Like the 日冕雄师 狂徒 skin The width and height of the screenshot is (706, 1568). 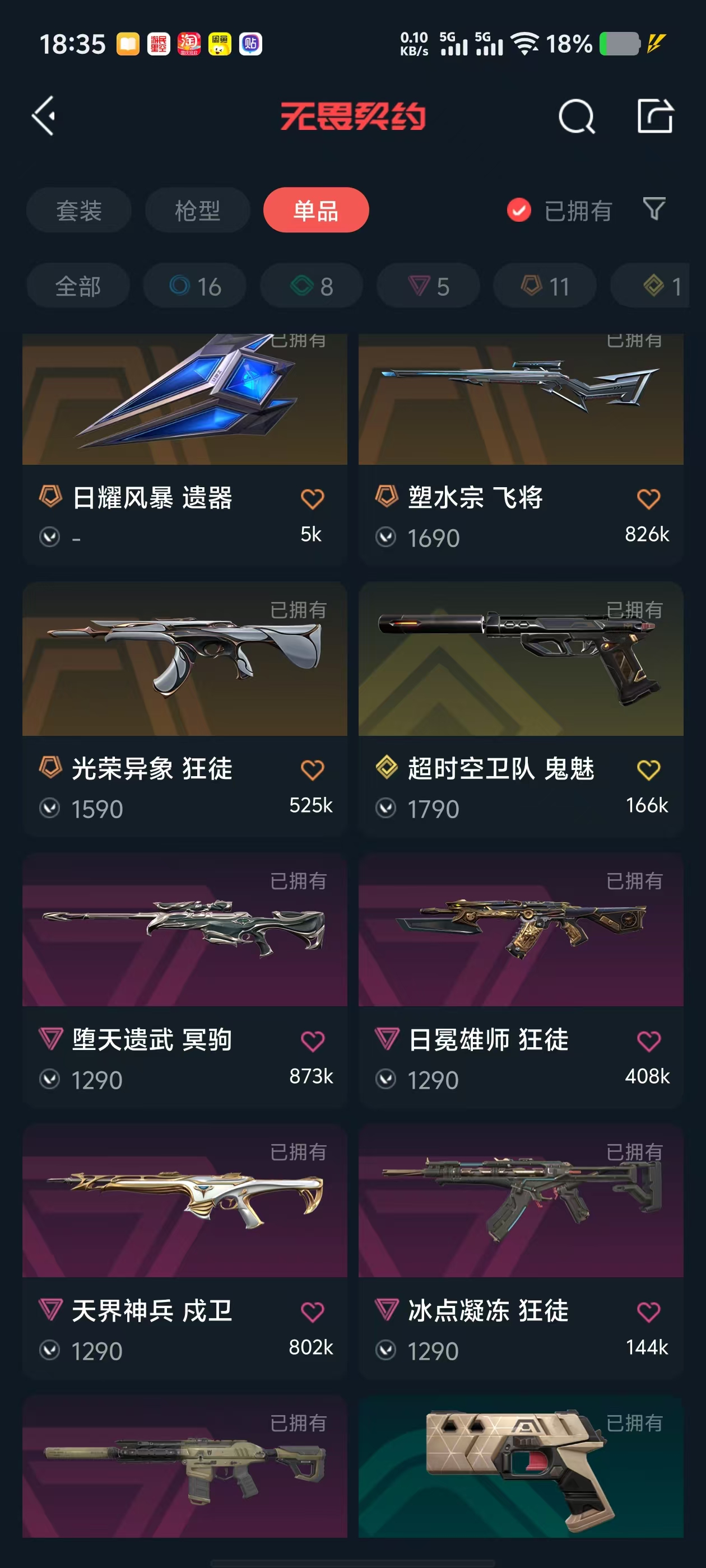coord(648,1041)
